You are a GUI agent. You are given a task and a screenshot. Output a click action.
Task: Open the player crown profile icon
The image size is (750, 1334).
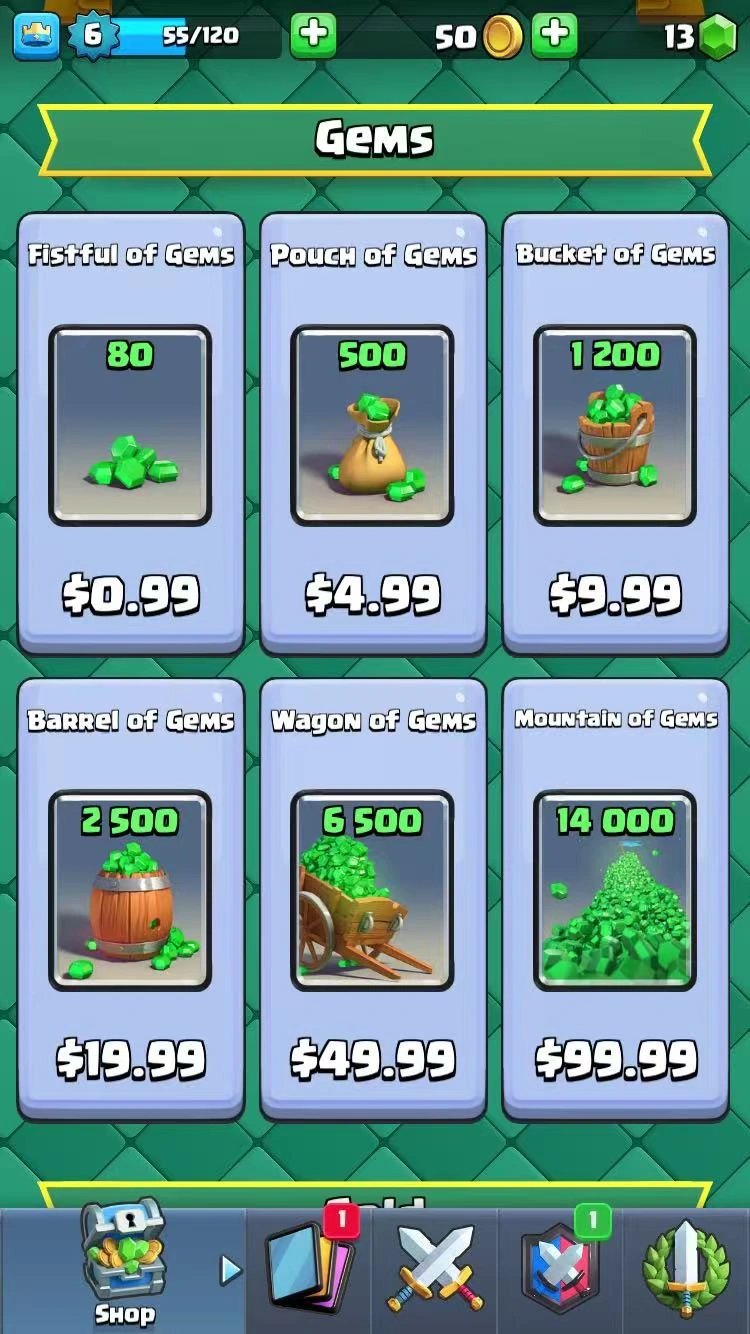click(36, 35)
